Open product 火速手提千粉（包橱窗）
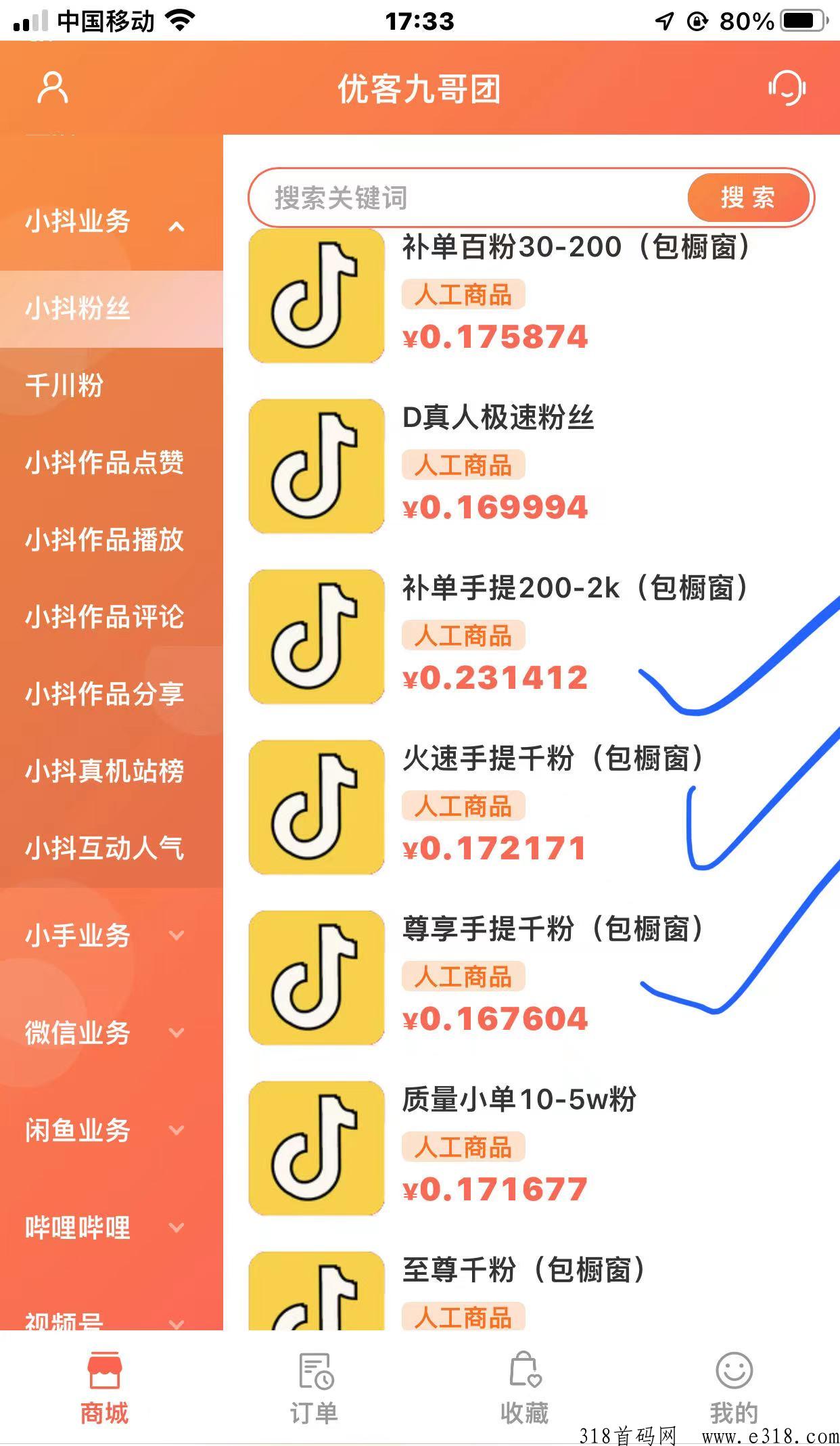 [532, 807]
